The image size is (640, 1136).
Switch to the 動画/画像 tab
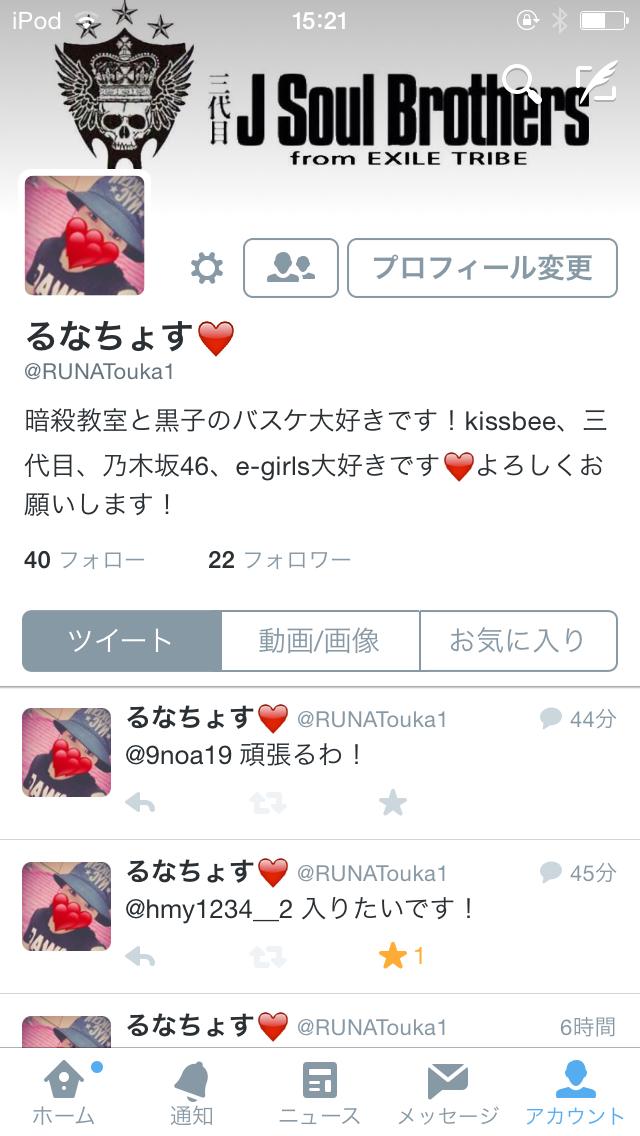coord(320,641)
